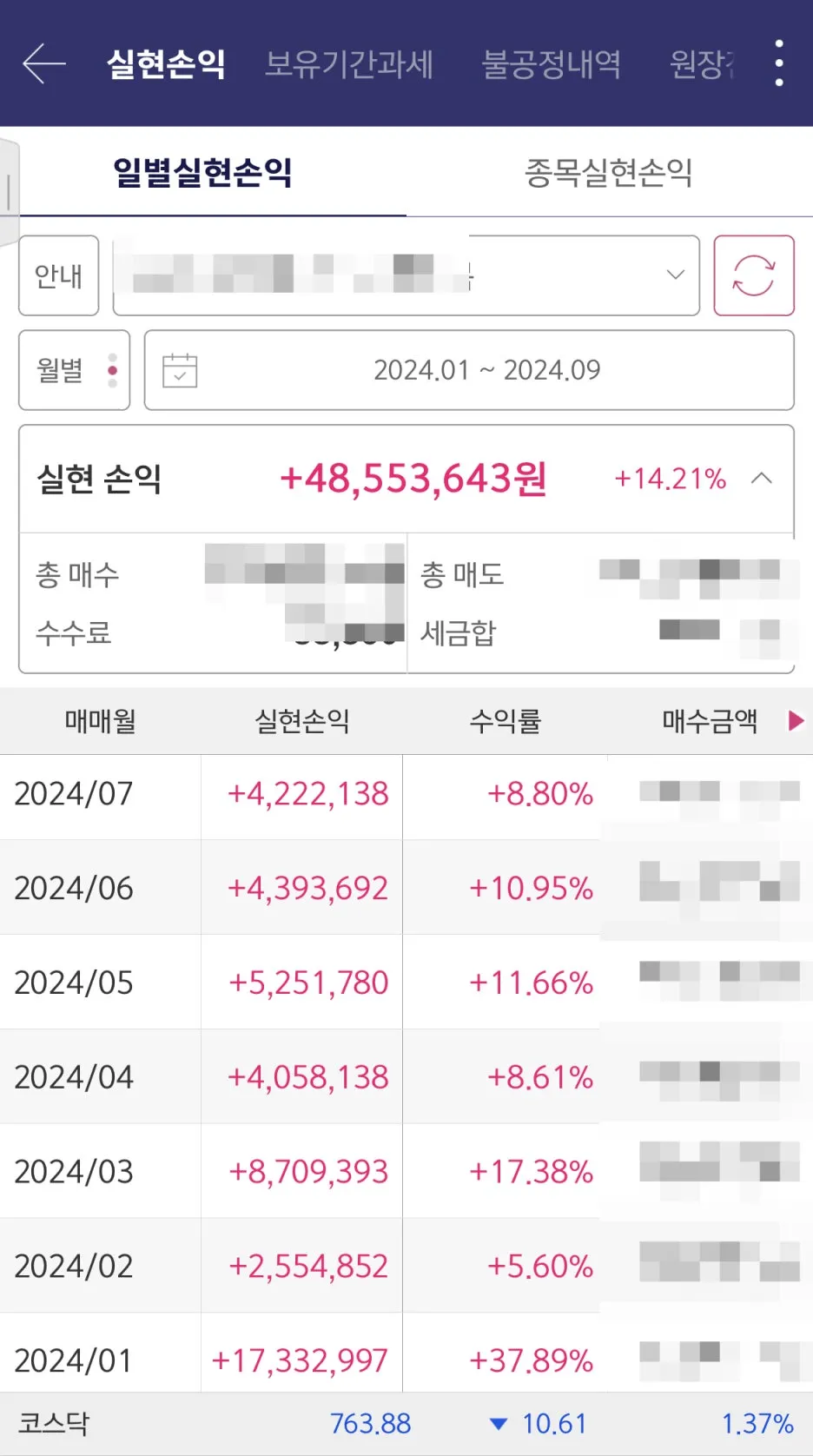813x1456 pixels.
Task: Open the account selection dropdown
Action: point(406,275)
